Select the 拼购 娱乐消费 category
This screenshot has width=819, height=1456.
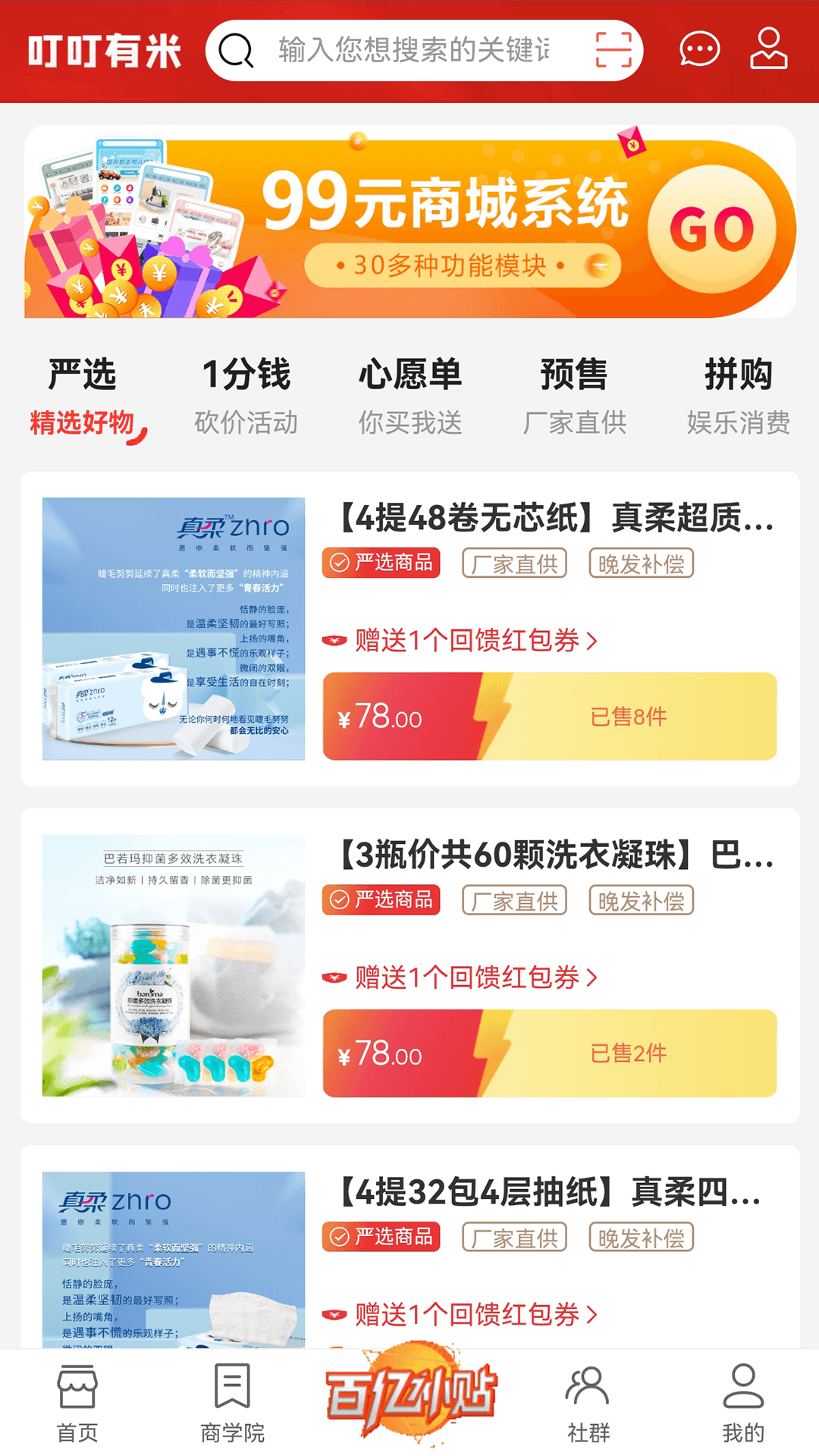click(738, 394)
